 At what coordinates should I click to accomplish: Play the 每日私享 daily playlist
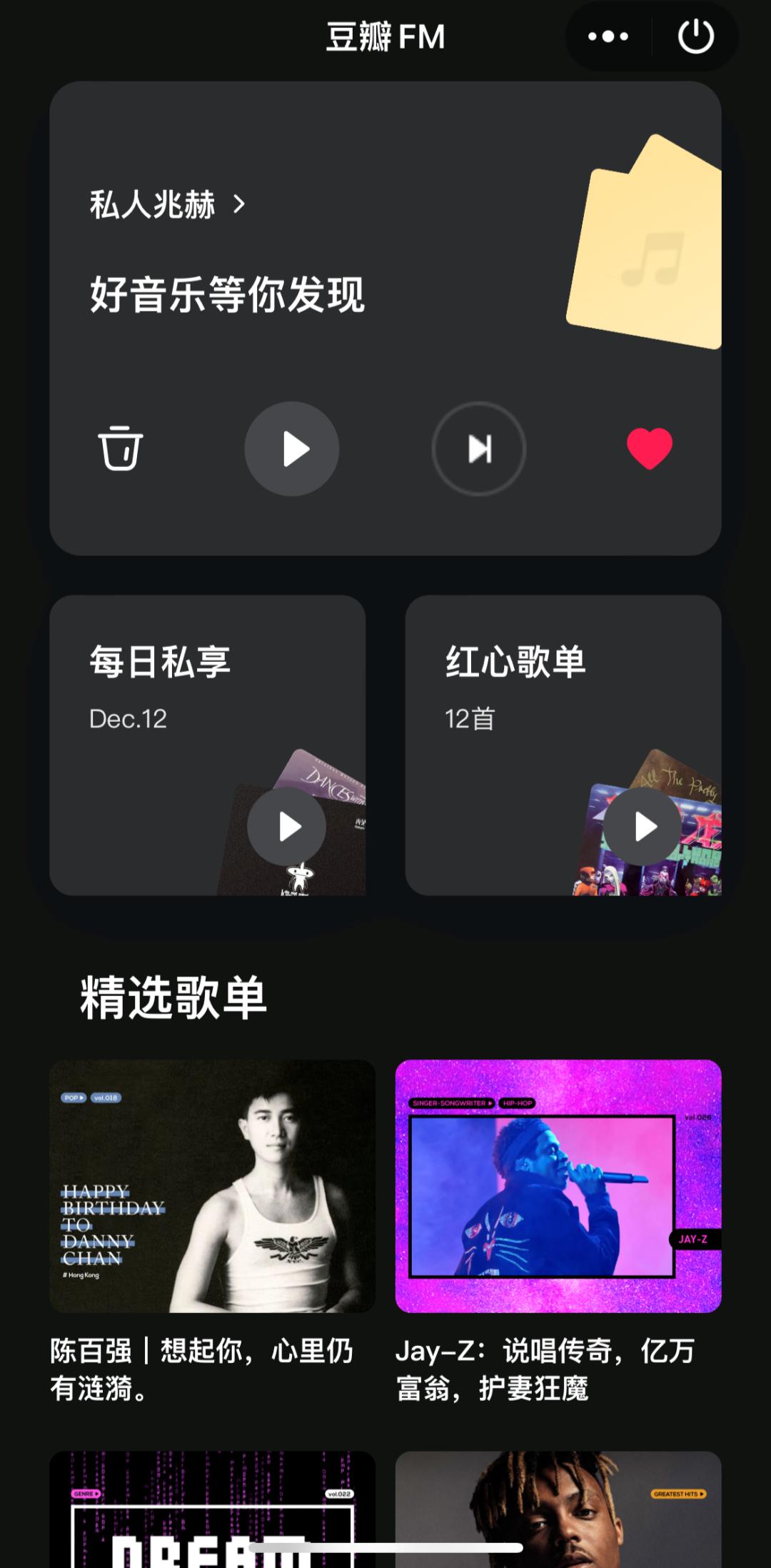pyautogui.click(x=288, y=826)
